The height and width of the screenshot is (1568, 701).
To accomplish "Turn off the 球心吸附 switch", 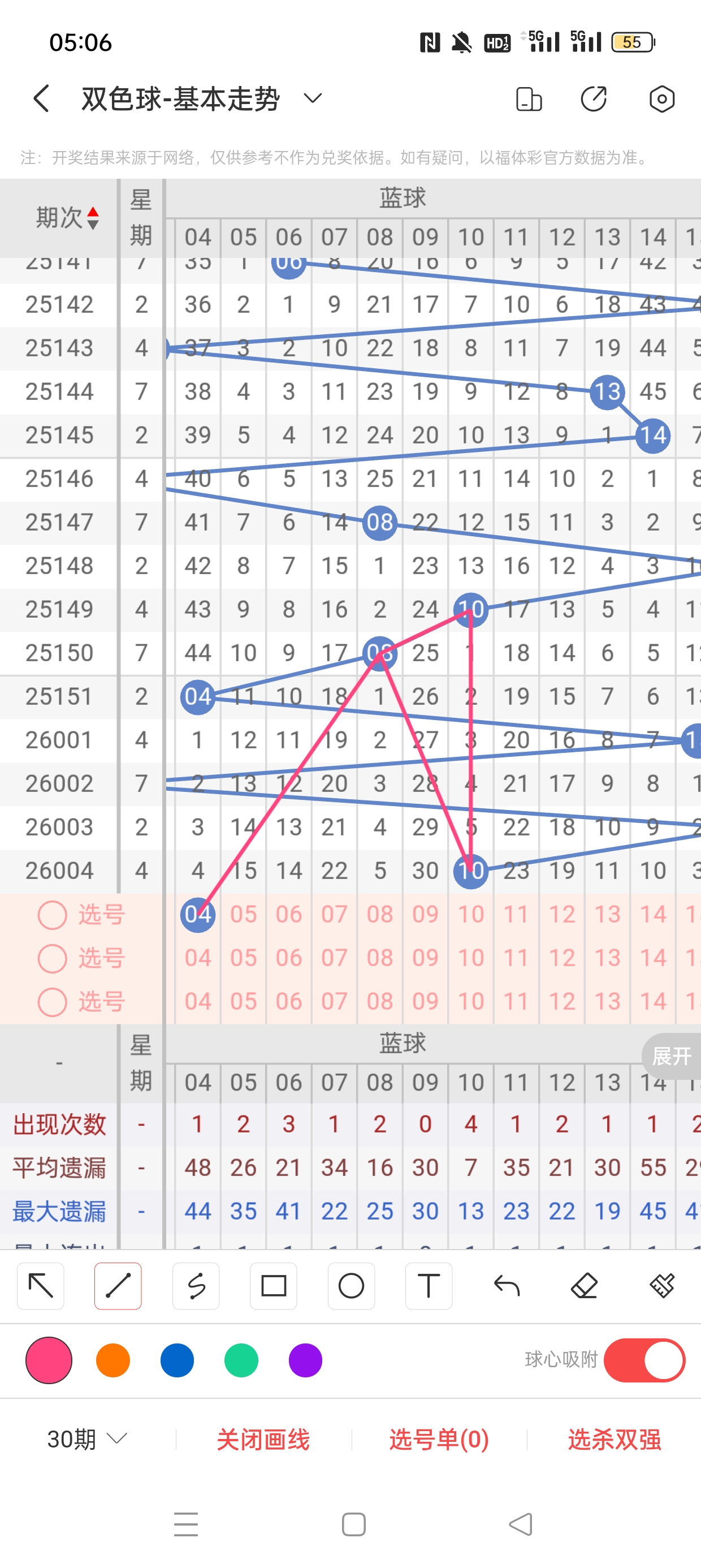I will click(x=644, y=1360).
